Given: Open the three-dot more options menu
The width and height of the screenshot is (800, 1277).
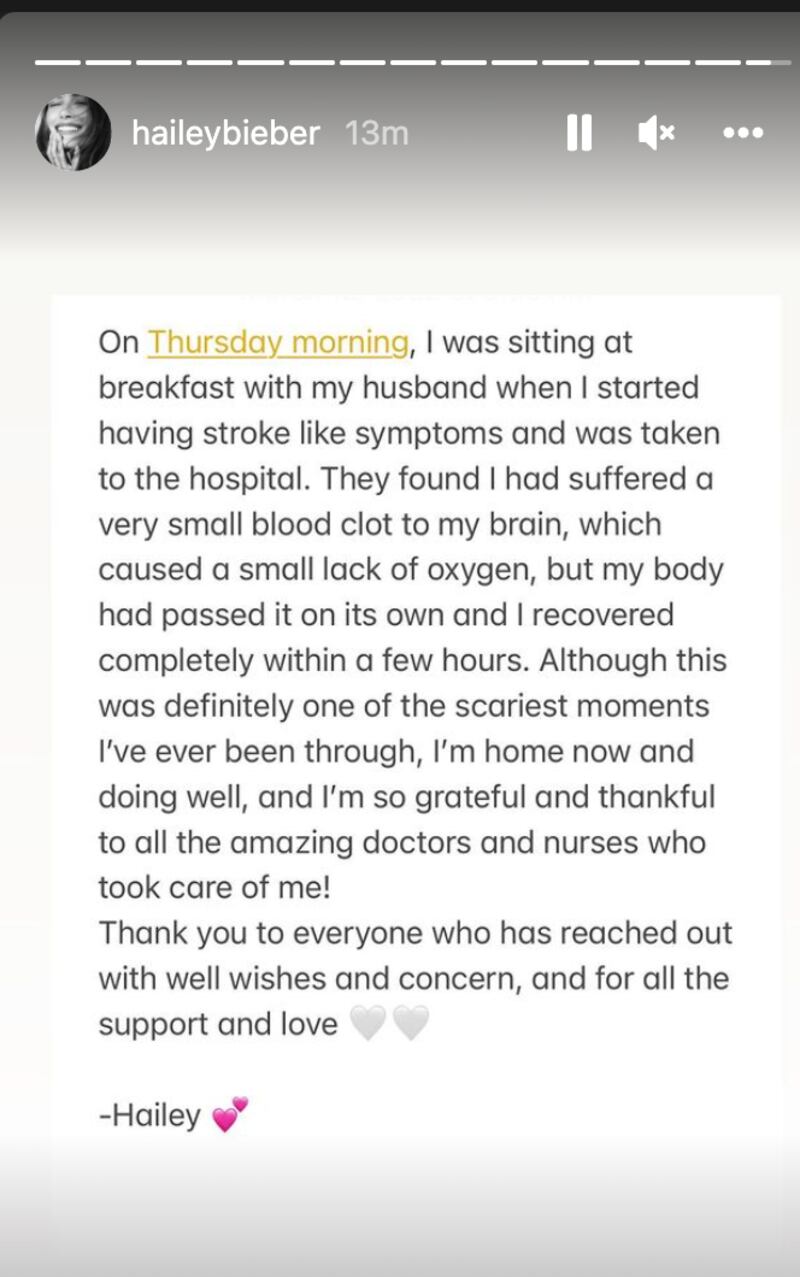Looking at the screenshot, I should 743,132.
